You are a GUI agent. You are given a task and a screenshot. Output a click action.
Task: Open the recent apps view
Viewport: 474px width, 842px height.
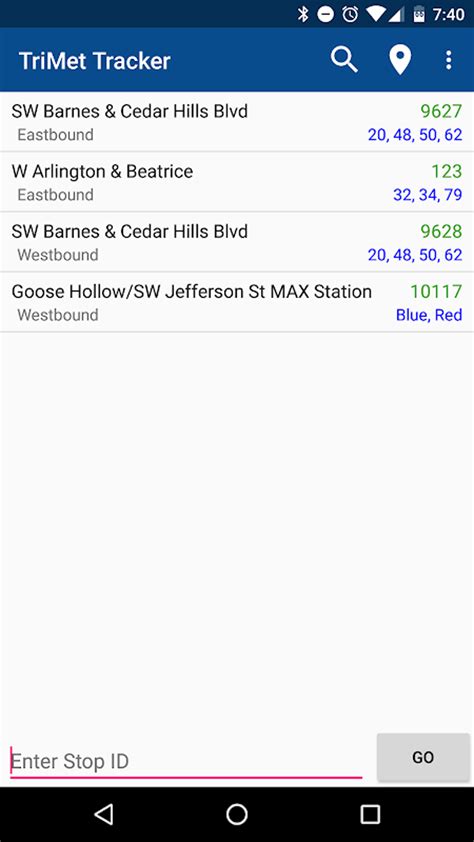(x=370, y=814)
